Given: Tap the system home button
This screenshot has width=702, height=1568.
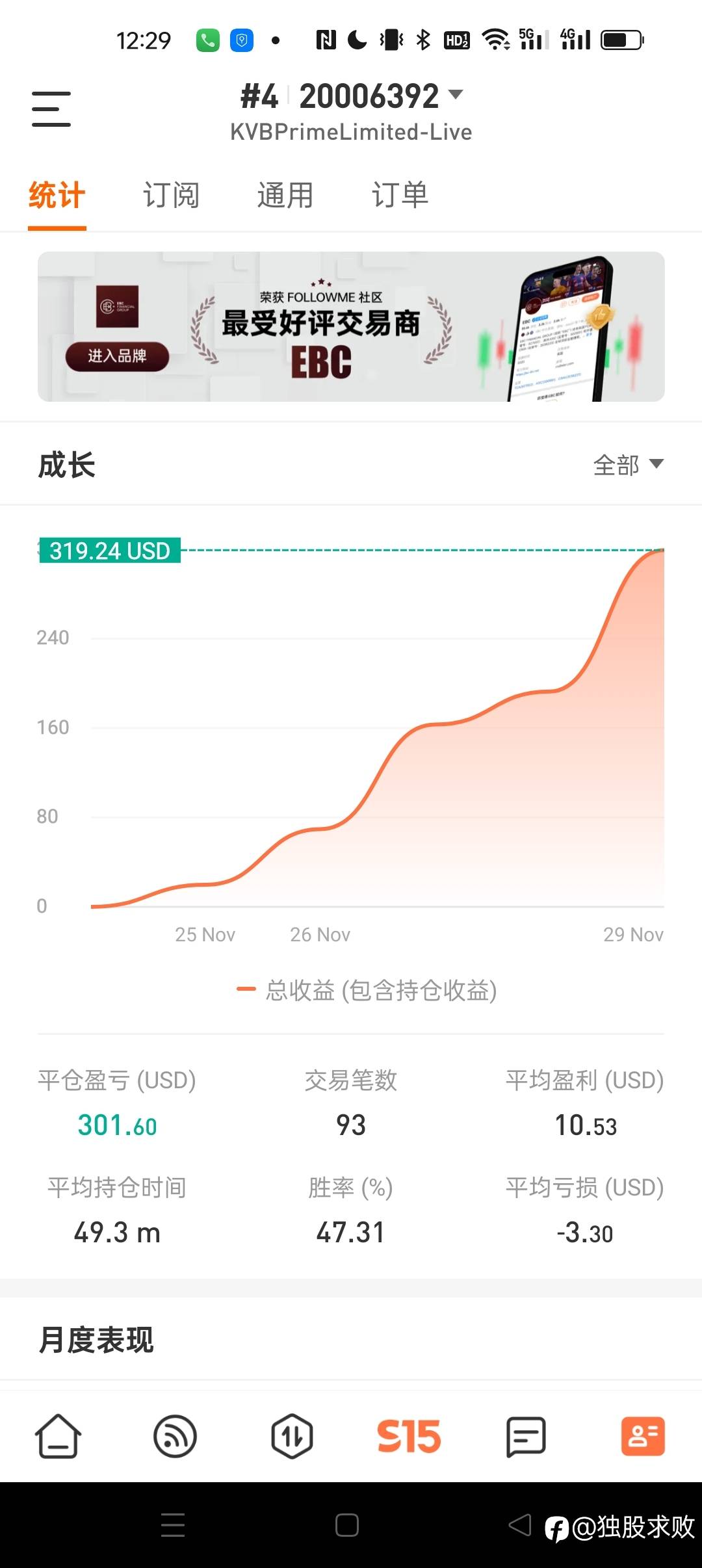Looking at the screenshot, I should 347,1524.
